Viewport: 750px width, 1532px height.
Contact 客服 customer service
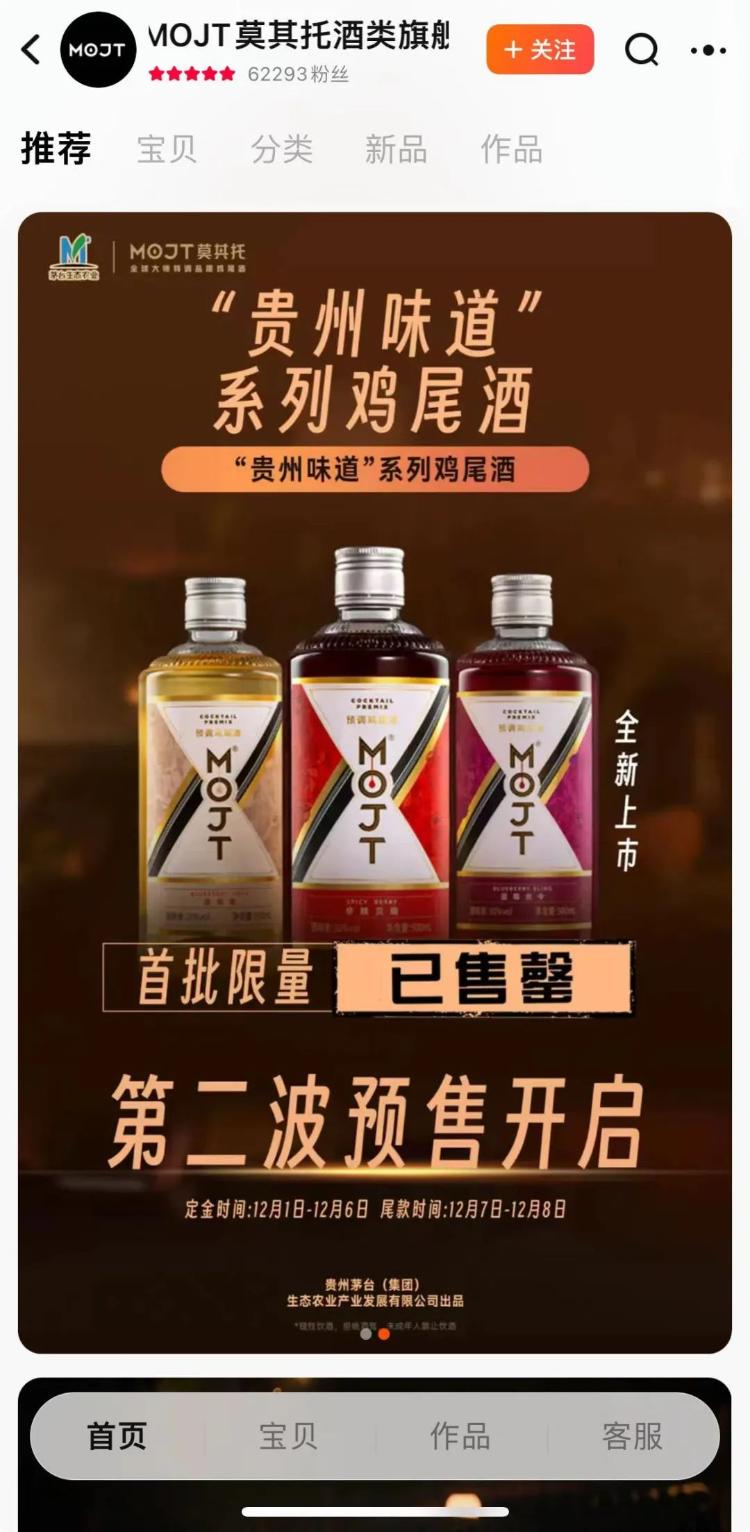pos(632,1436)
